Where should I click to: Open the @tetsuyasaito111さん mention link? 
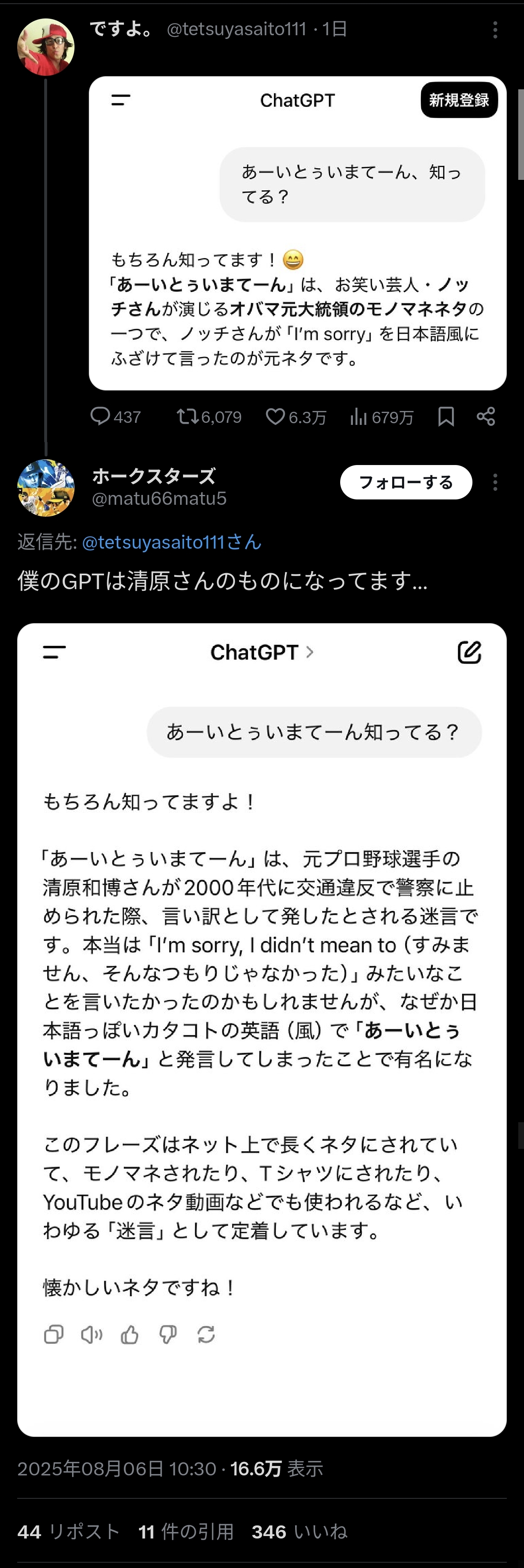point(172,542)
